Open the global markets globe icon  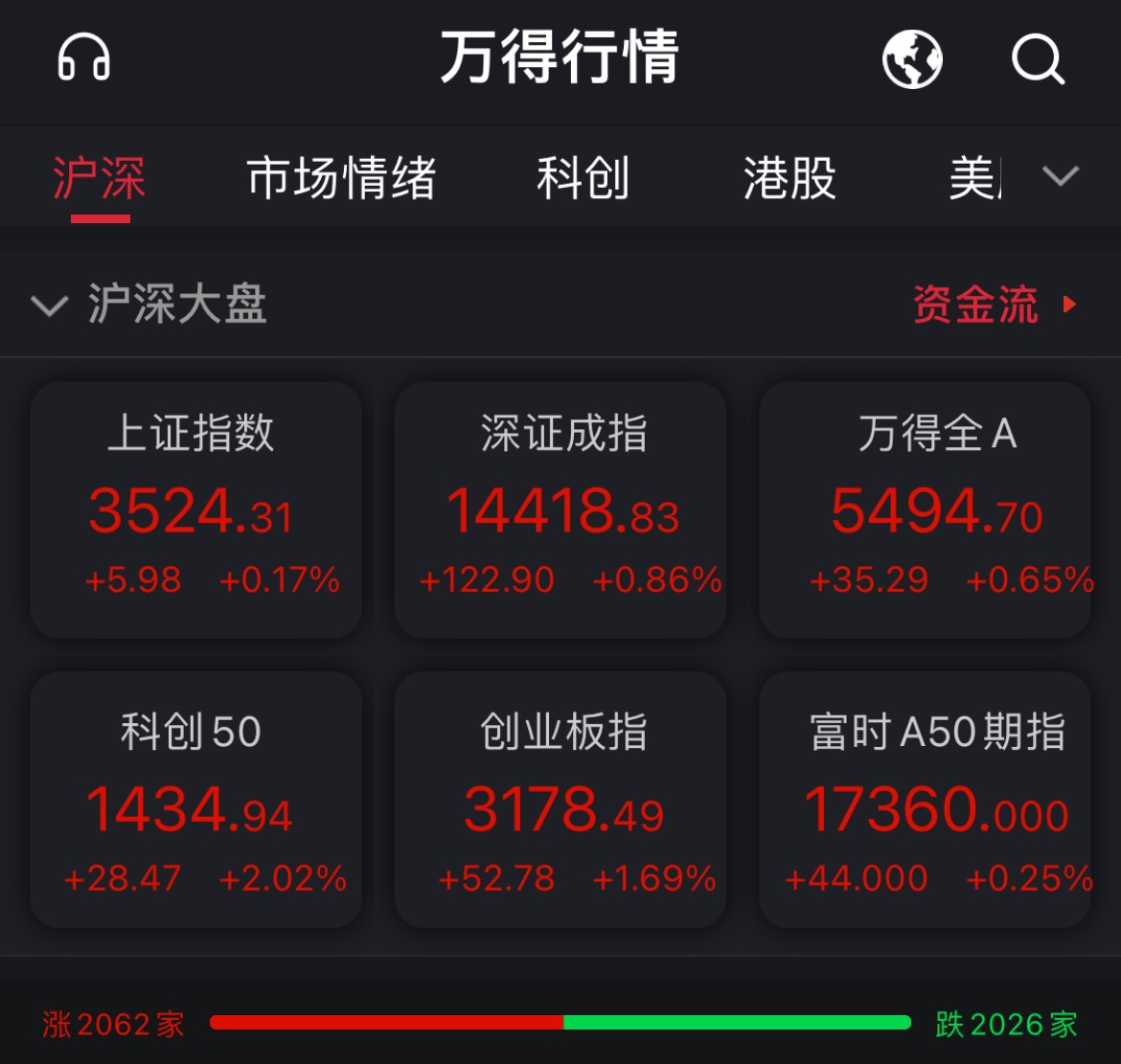[911, 59]
